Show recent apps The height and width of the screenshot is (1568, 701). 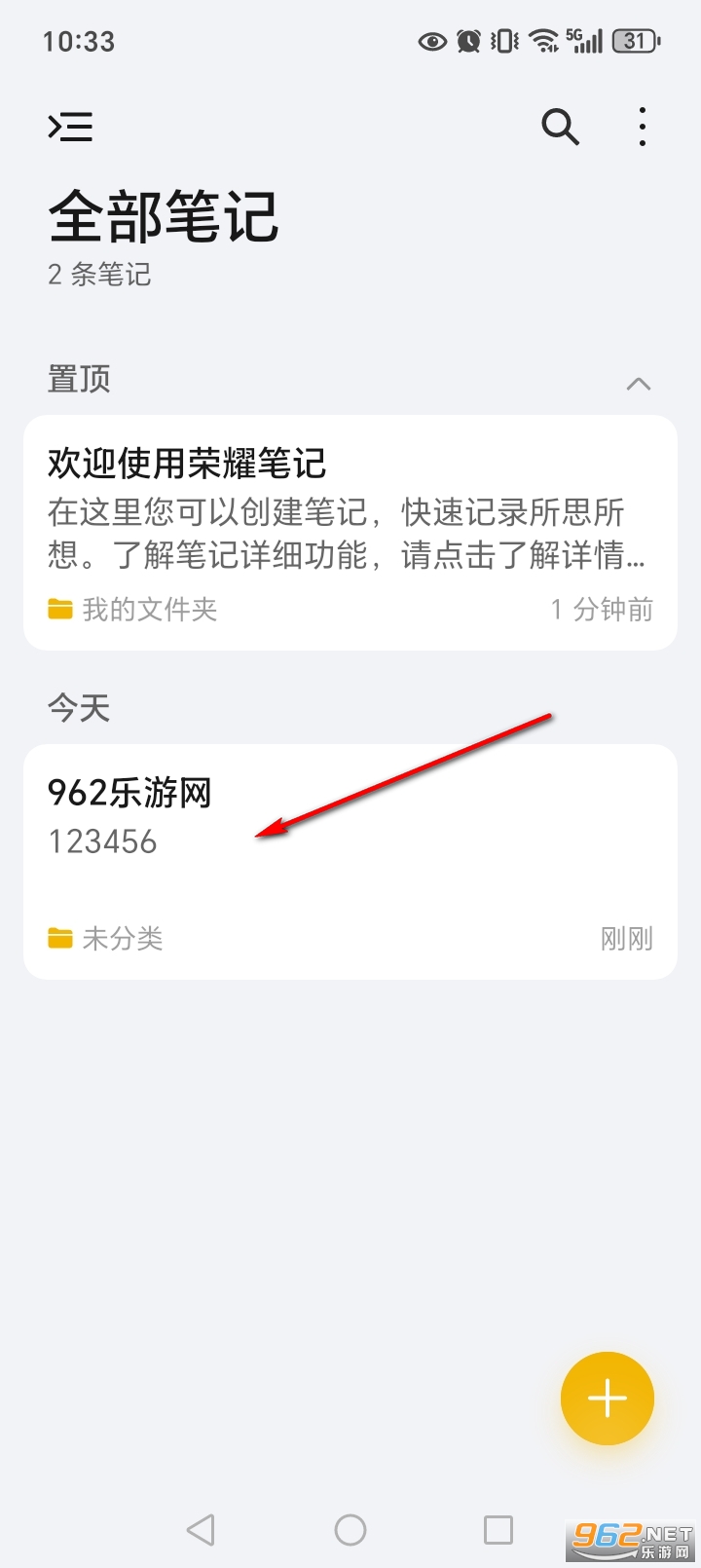(498, 1530)
